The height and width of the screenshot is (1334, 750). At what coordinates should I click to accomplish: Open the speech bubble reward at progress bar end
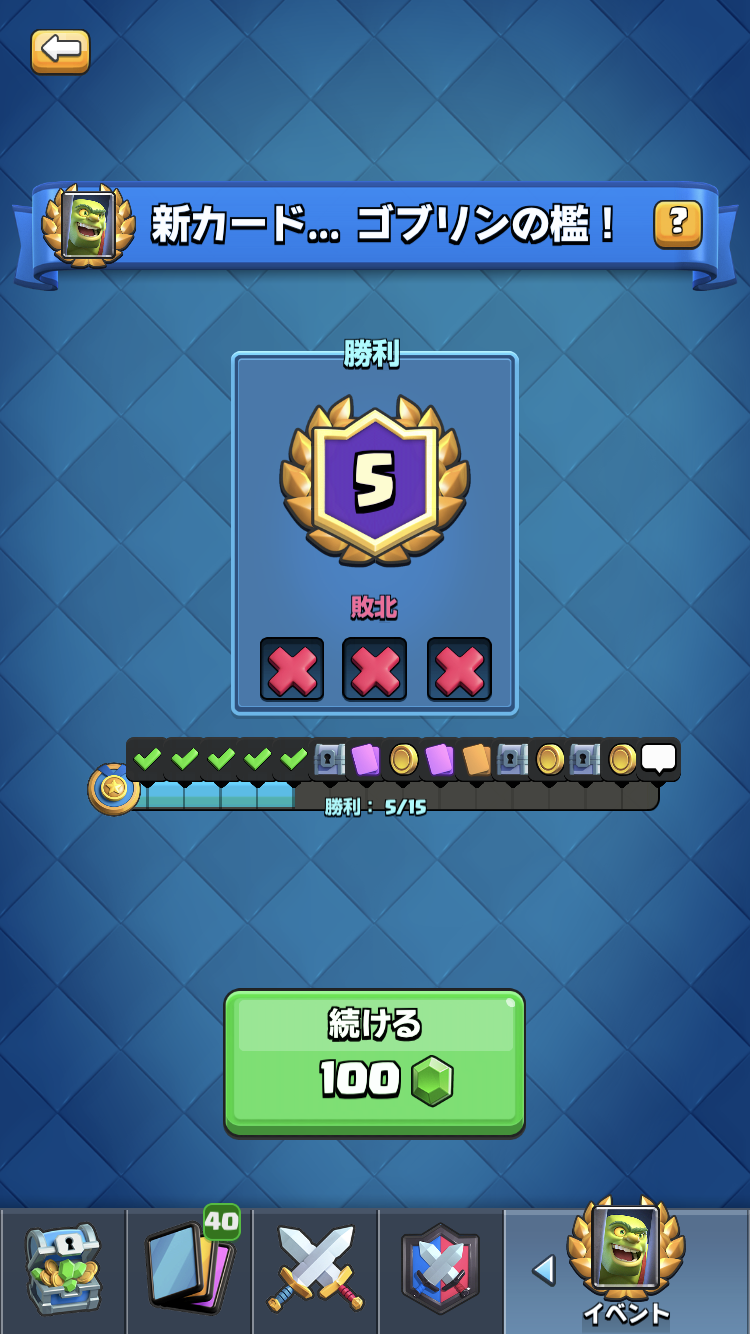(x=658, y=758)
